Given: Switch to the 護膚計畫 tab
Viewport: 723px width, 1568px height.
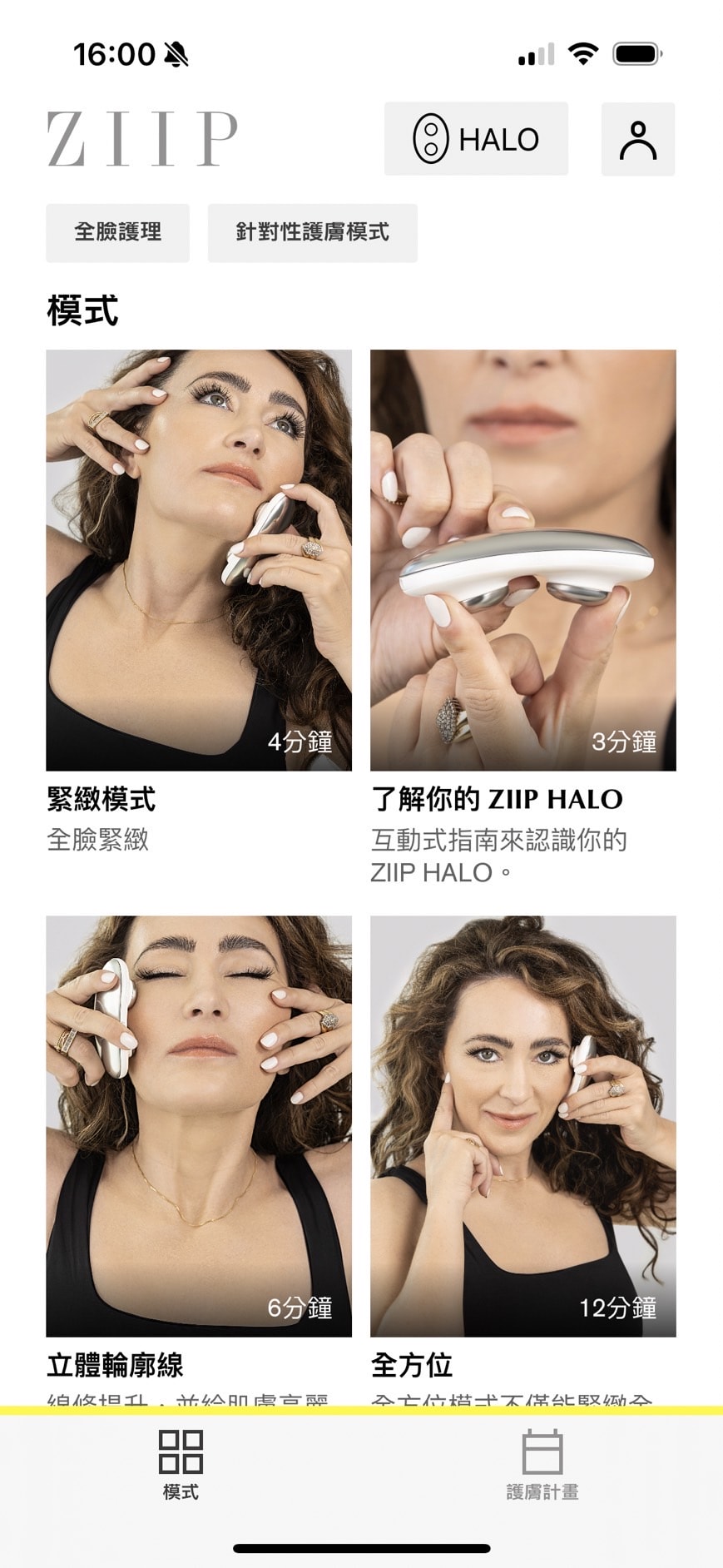Looking at the screenshot, I should tap(542, 1465).
